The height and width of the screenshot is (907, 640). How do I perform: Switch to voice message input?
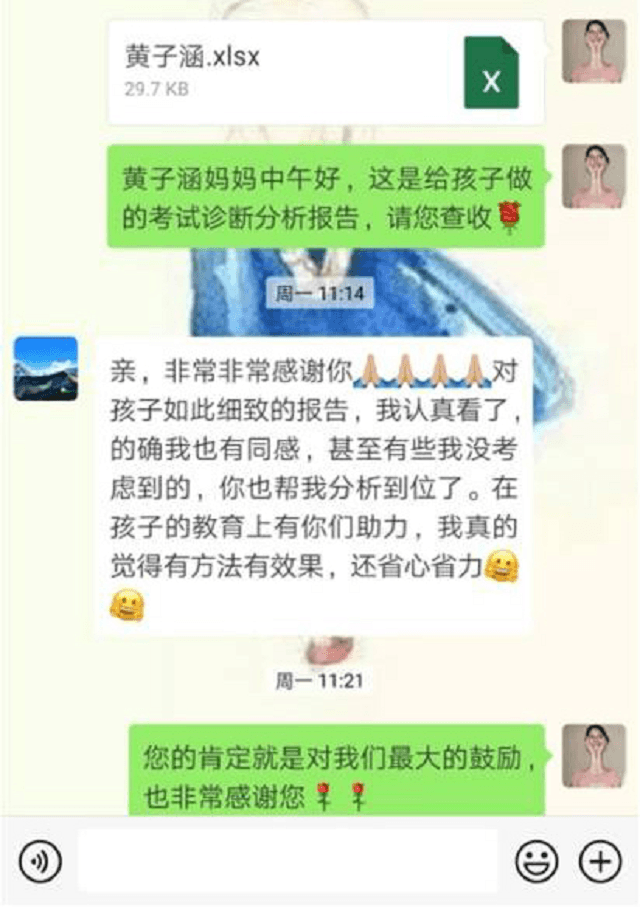coord(41,861)
